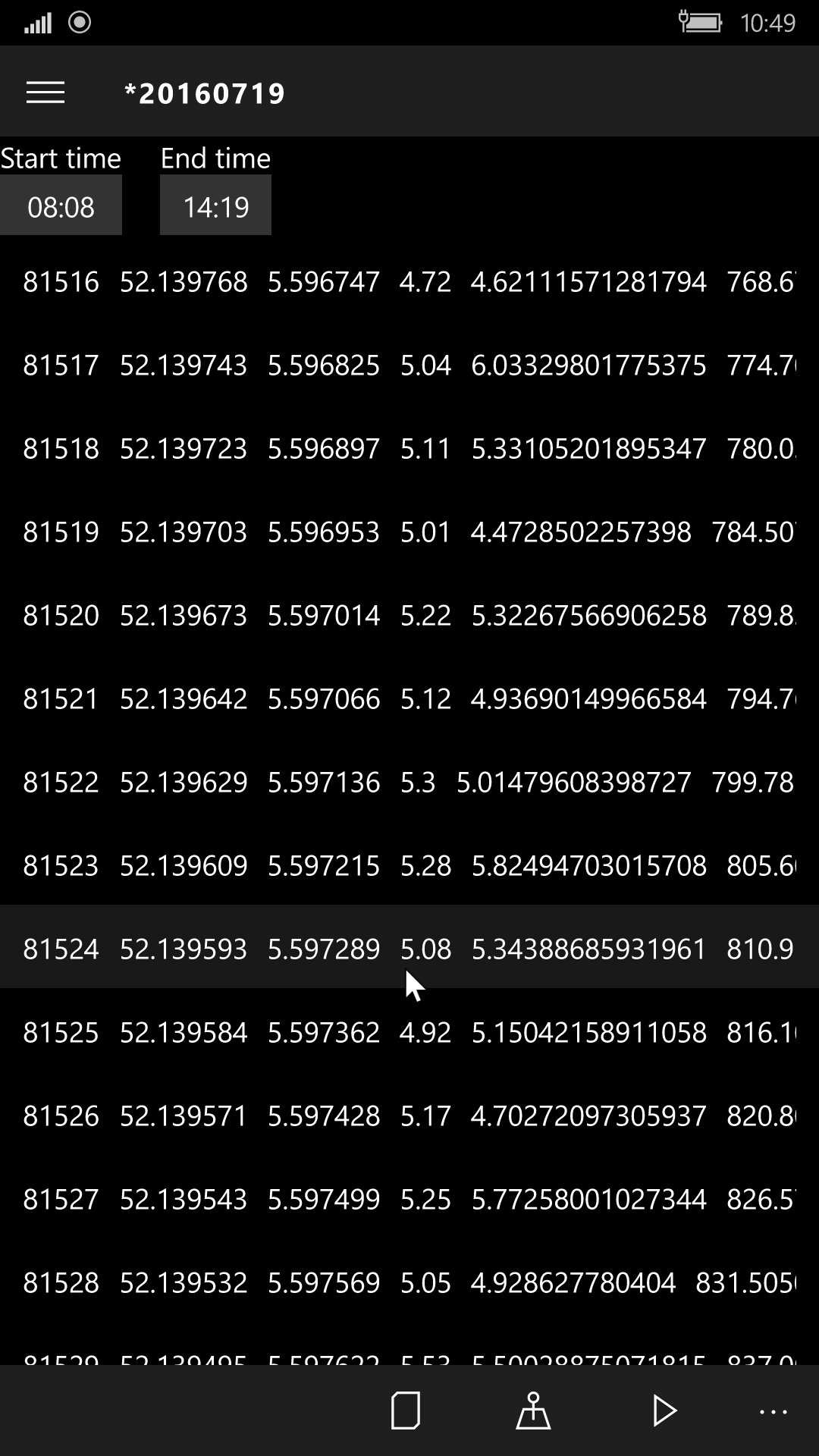Screen dimensions: 819x1456
Task: Select data row 81516
Action: [x=409, y=282]
